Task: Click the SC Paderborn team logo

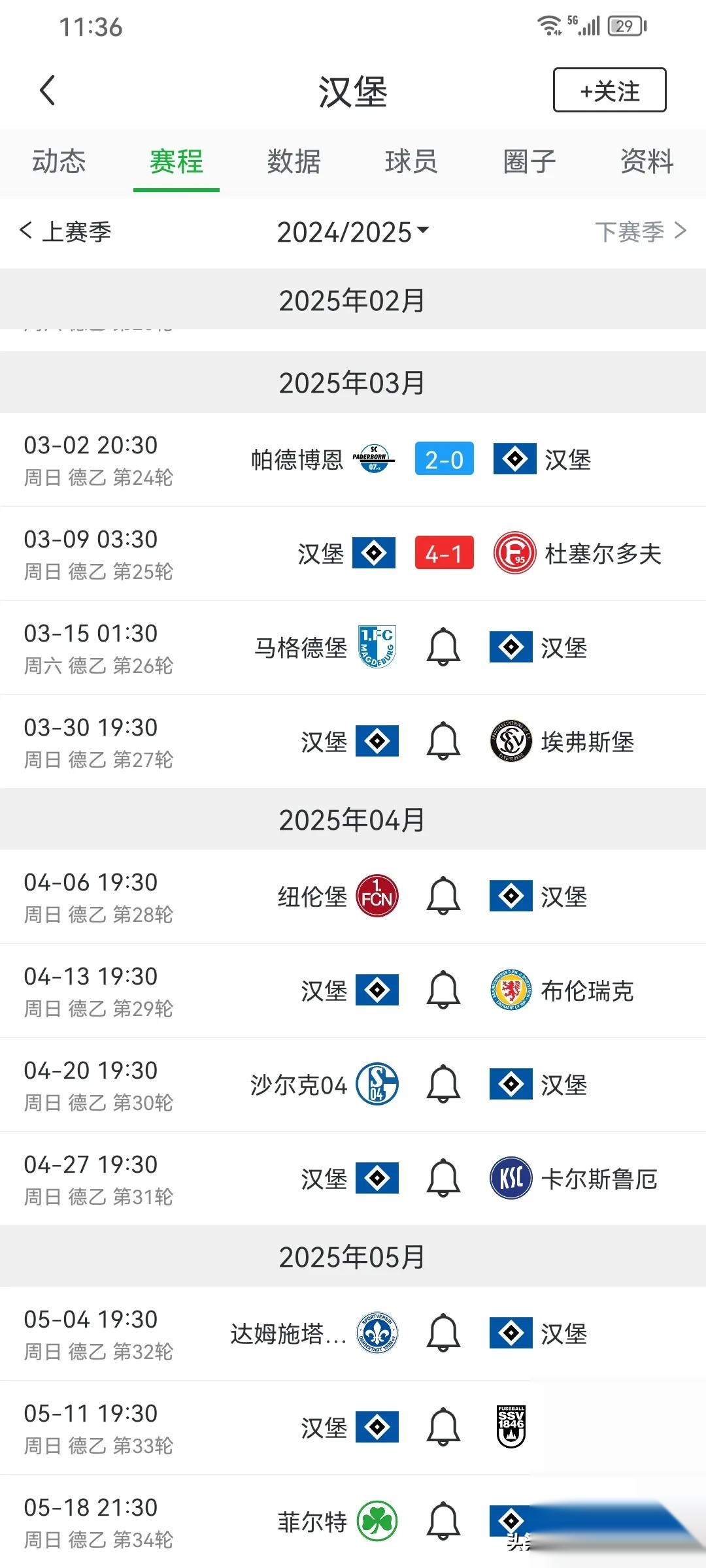Action: point(372,460)
